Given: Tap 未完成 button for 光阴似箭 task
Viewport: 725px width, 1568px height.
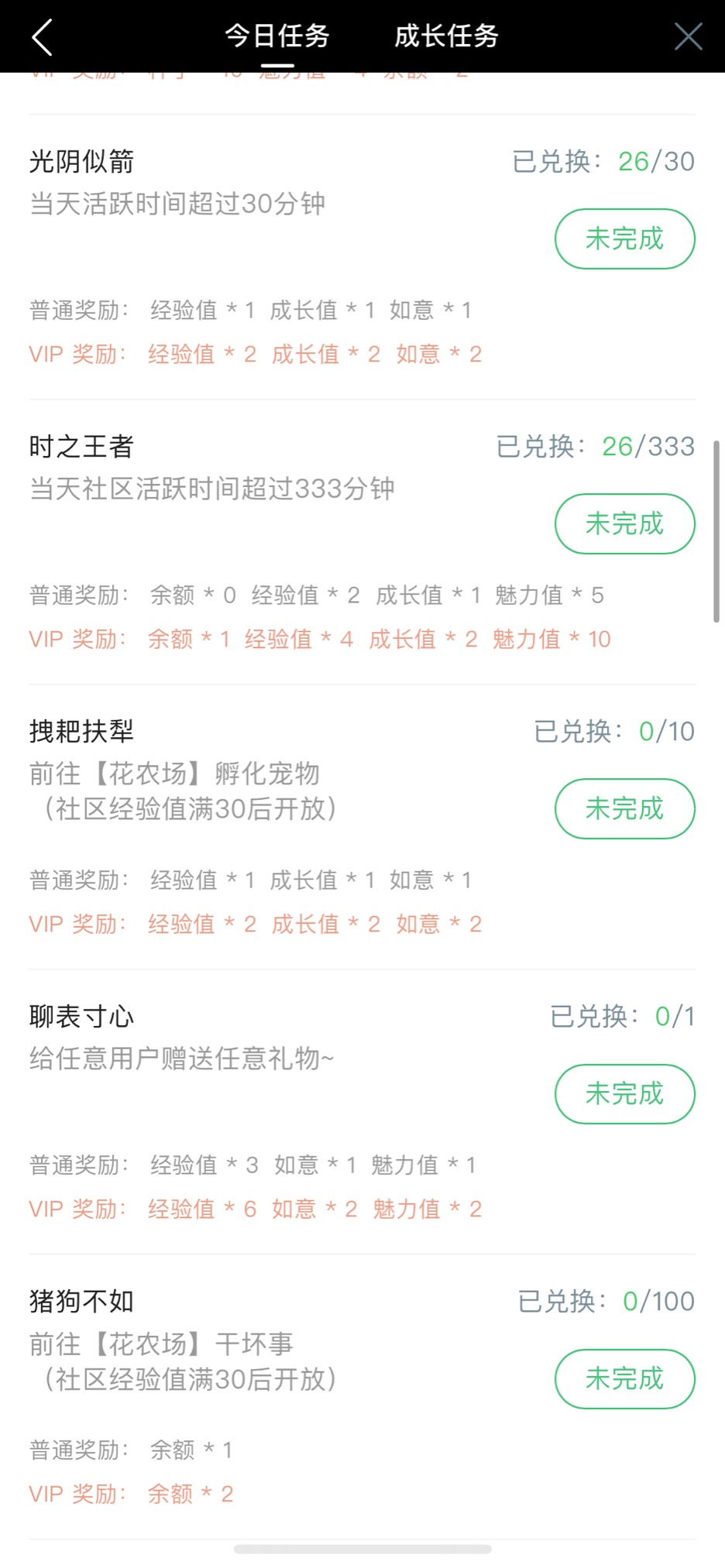Looking at the screenshot, I should (624, 239).
